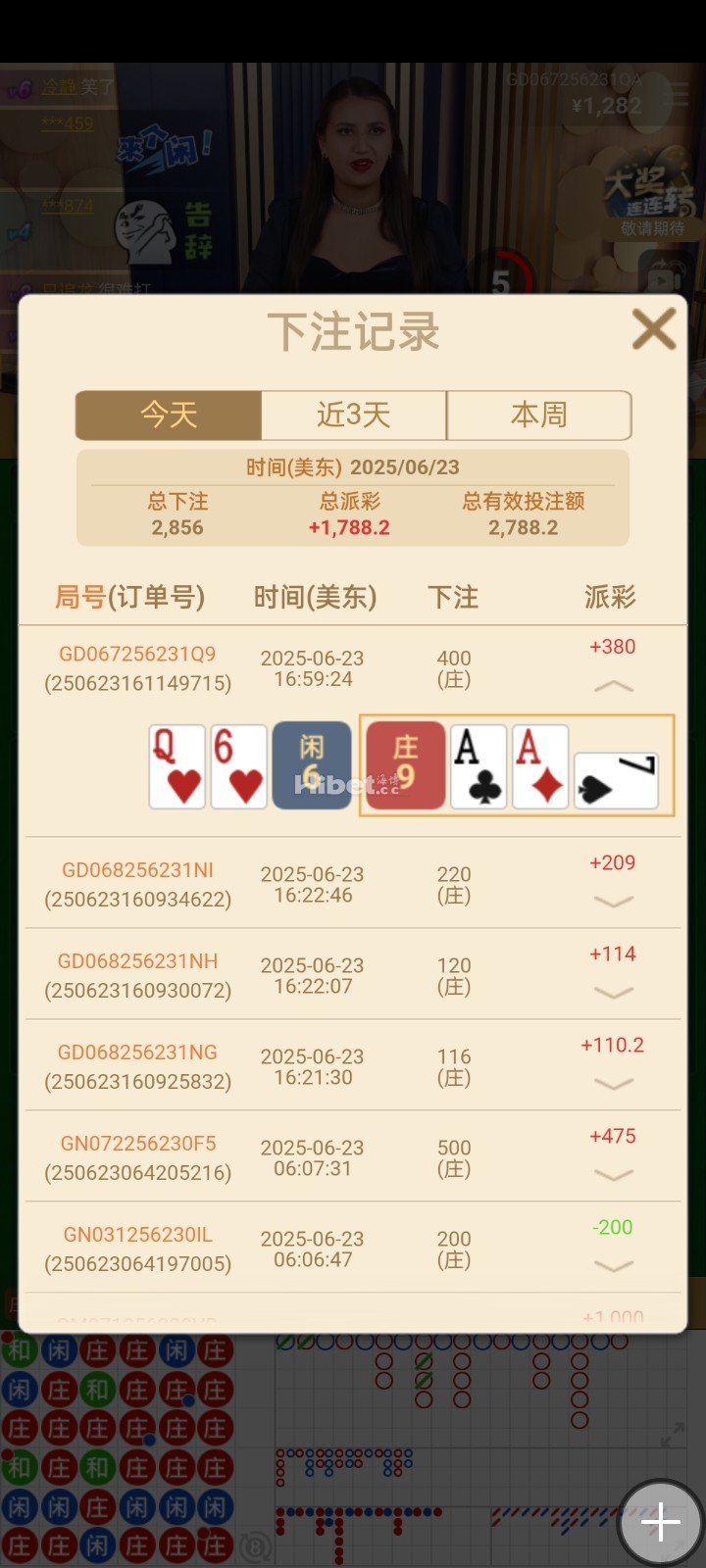Switch to the 本周 tab
Image resolution: width=706 pixels, height=1568 pixels.
pyautogui.click(x=538, y=415)
